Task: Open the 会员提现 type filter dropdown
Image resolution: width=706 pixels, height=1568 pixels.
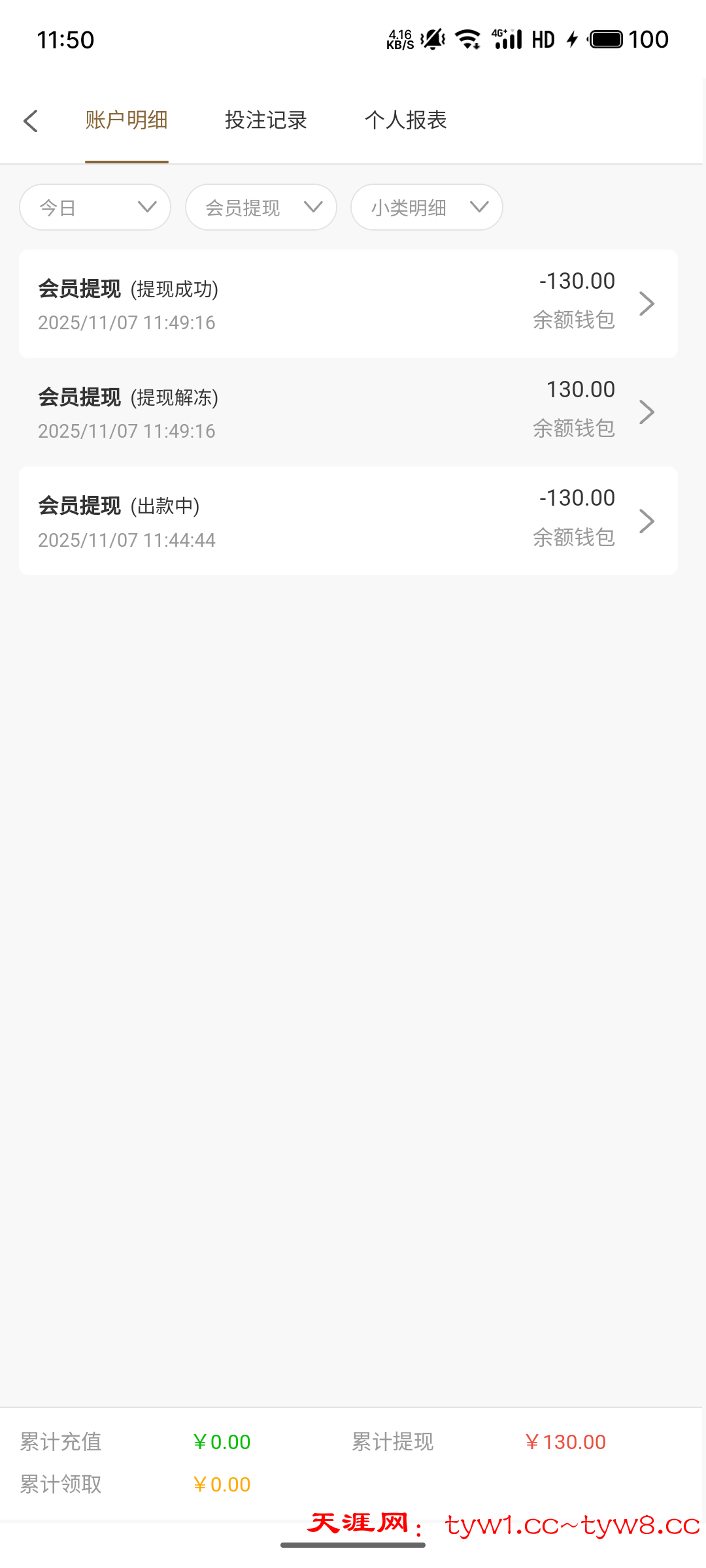Action: coord(261,208)
